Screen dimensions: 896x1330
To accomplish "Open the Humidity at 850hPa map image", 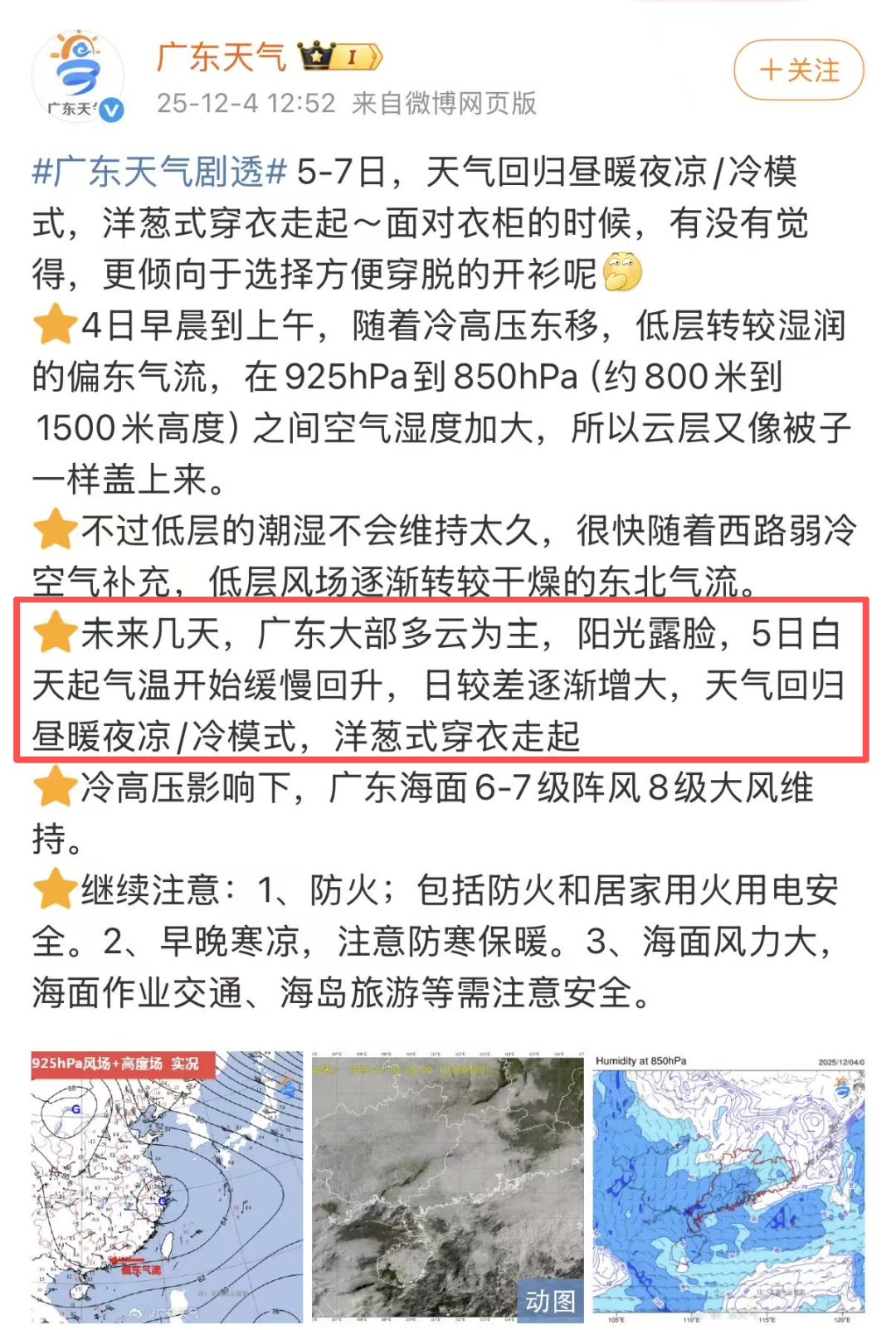I will click(x=728, y=1186).
